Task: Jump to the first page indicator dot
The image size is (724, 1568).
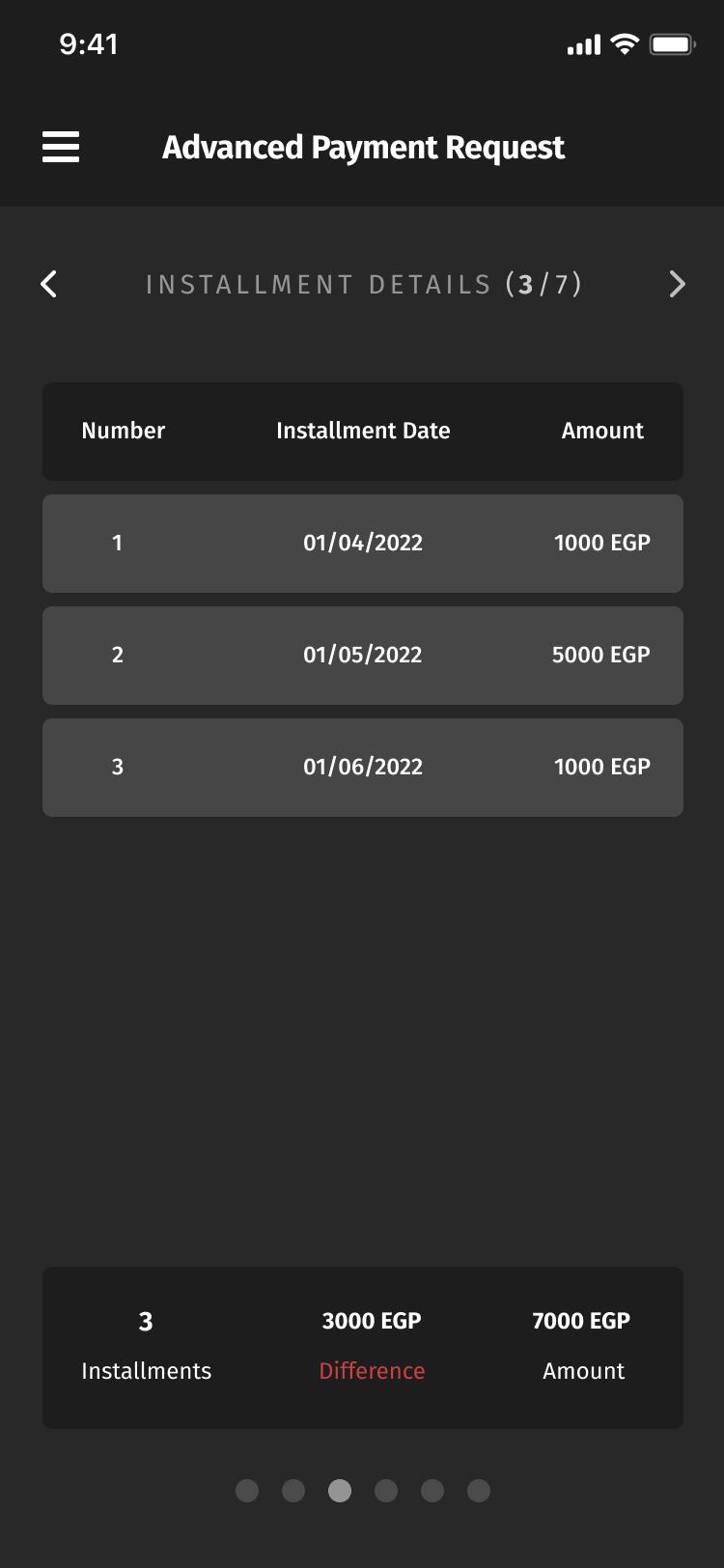Action: (x=247, y=1491)
